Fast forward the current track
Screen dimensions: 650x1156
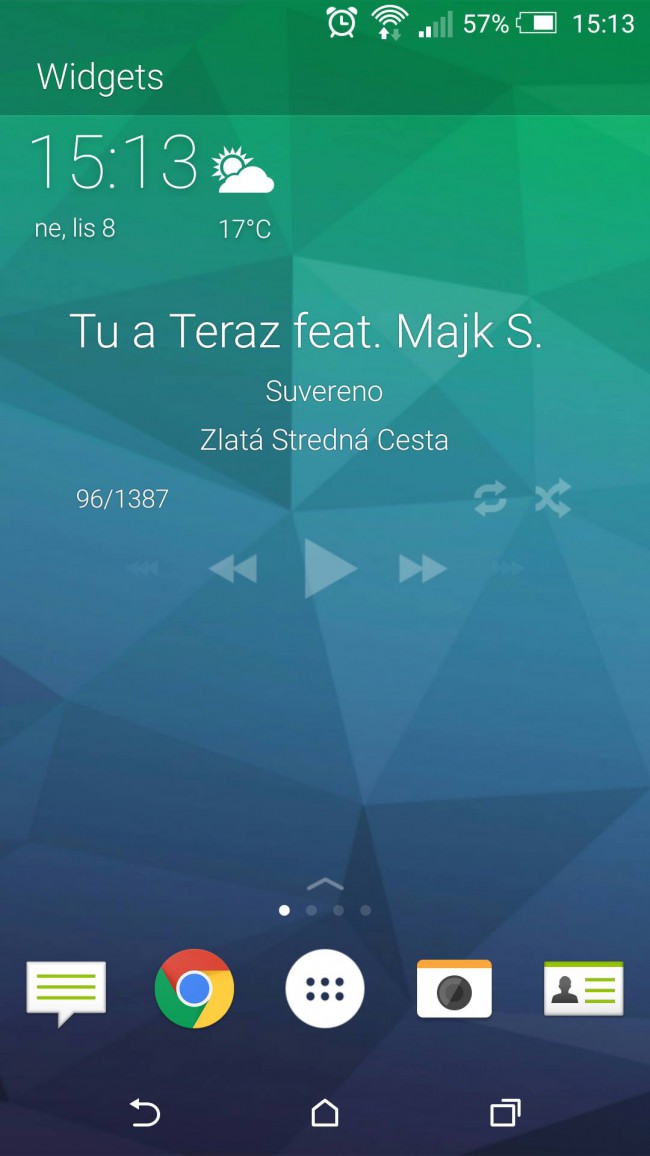pos(422,569)
